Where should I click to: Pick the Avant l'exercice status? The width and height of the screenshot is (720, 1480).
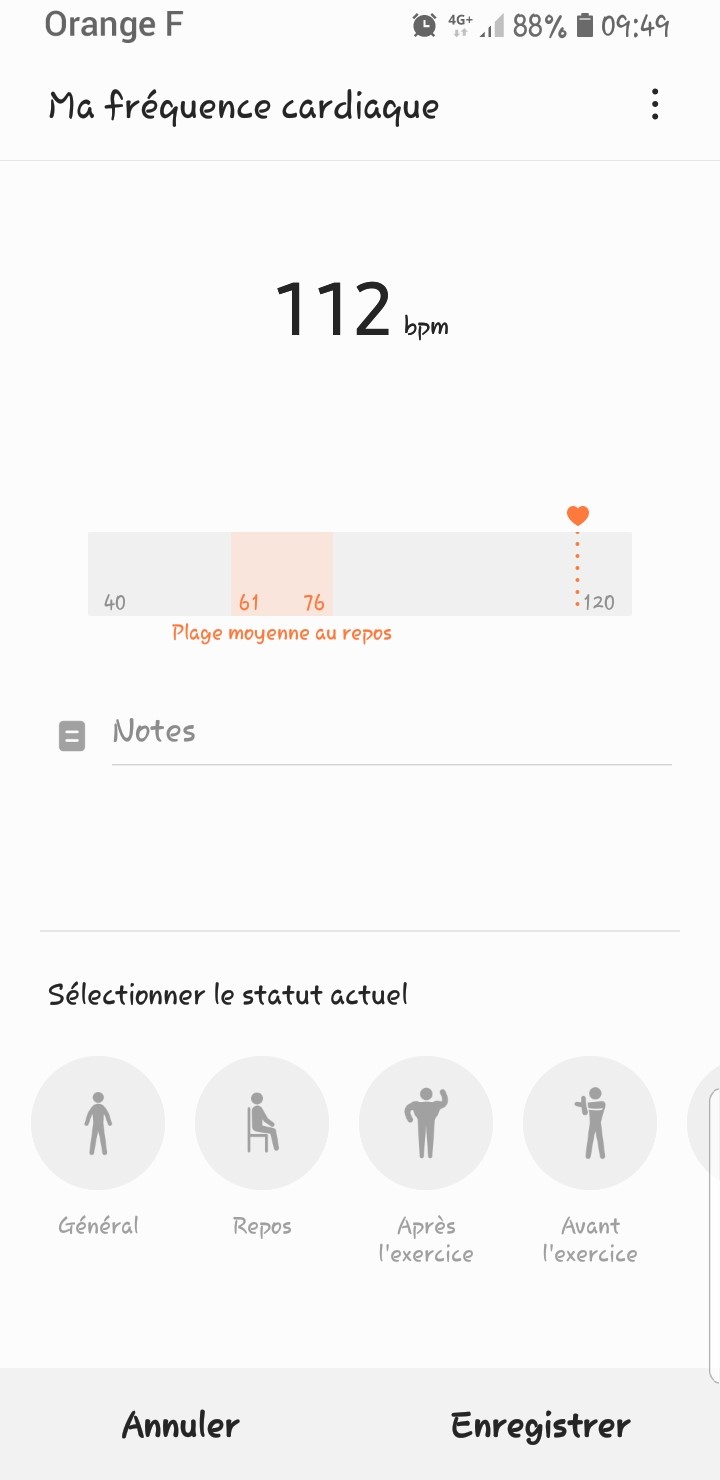click(590, 1123)
